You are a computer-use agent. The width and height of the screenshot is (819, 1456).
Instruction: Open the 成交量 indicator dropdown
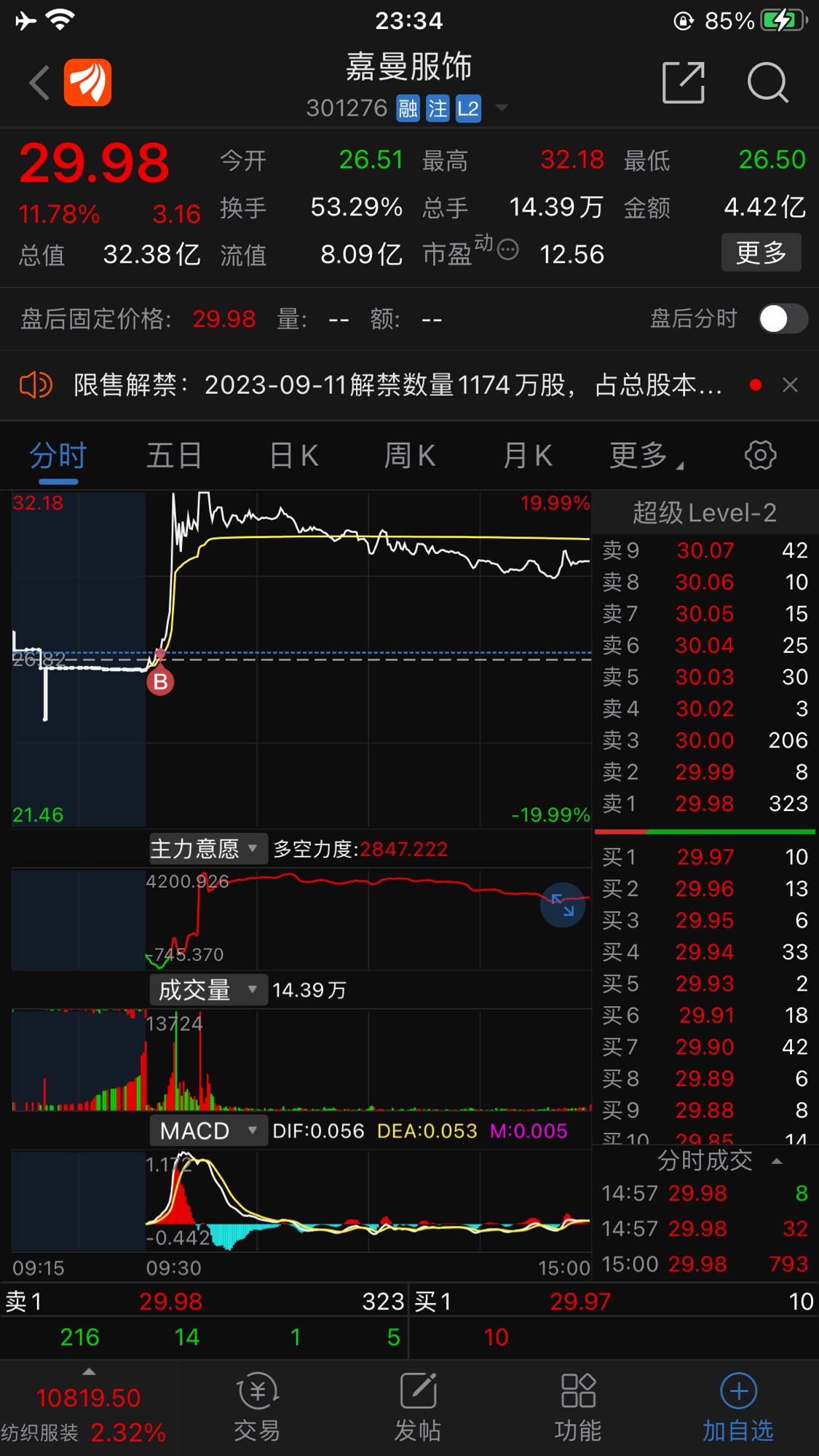[x=207, y=989]
